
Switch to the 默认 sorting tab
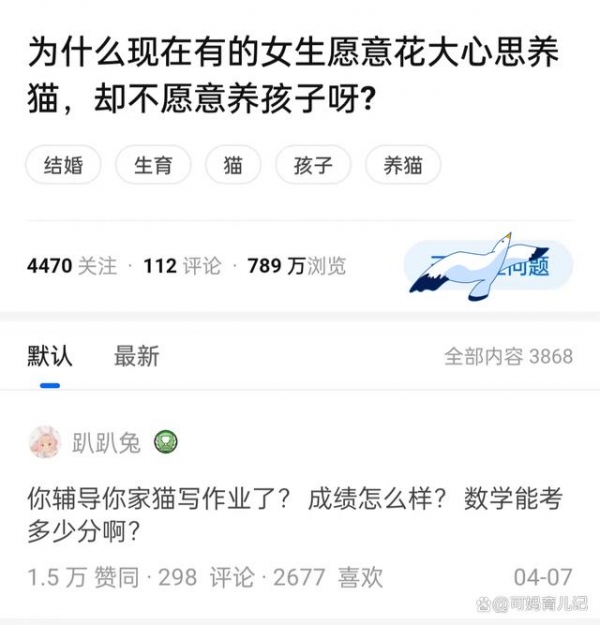tap(50, 356)
